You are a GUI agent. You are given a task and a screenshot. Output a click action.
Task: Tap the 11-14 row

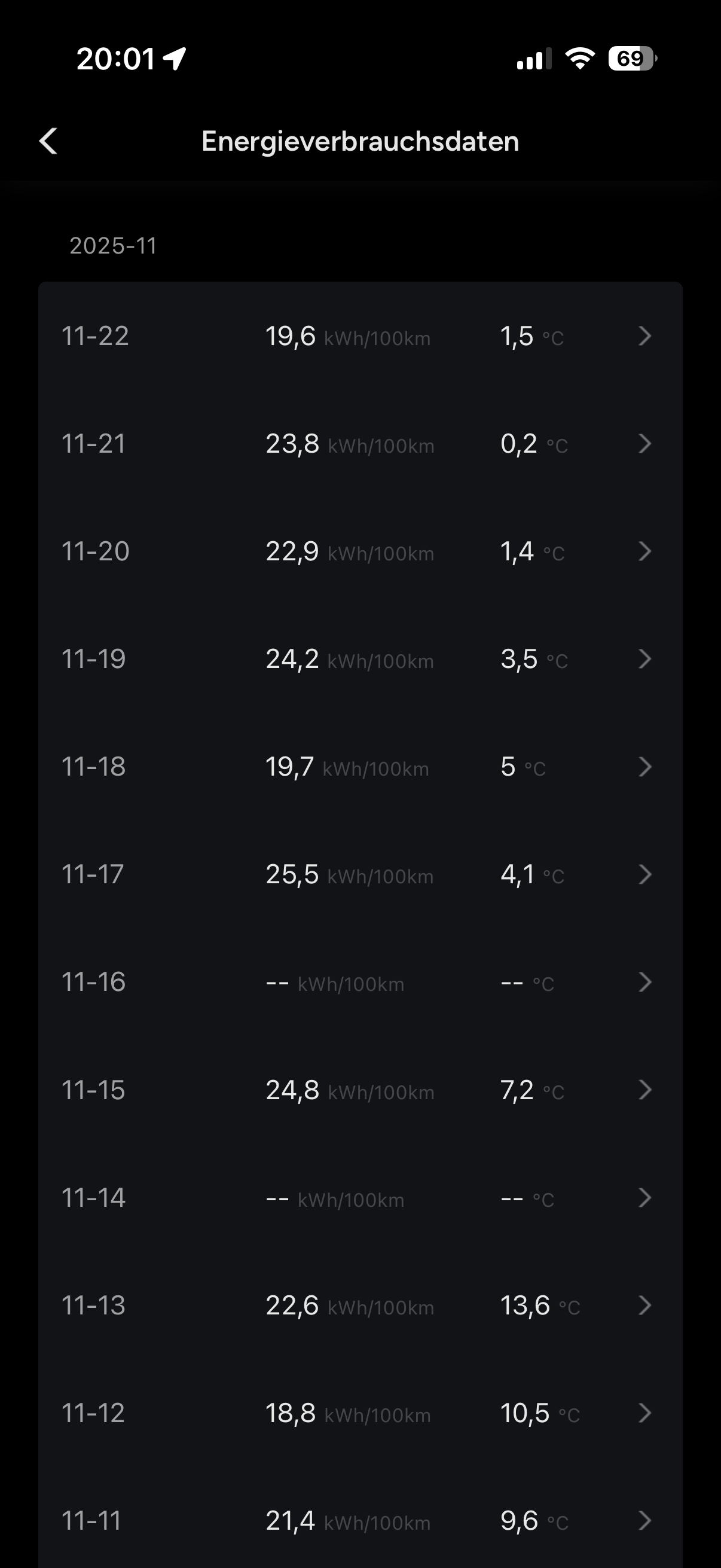tap(359, 1198)
